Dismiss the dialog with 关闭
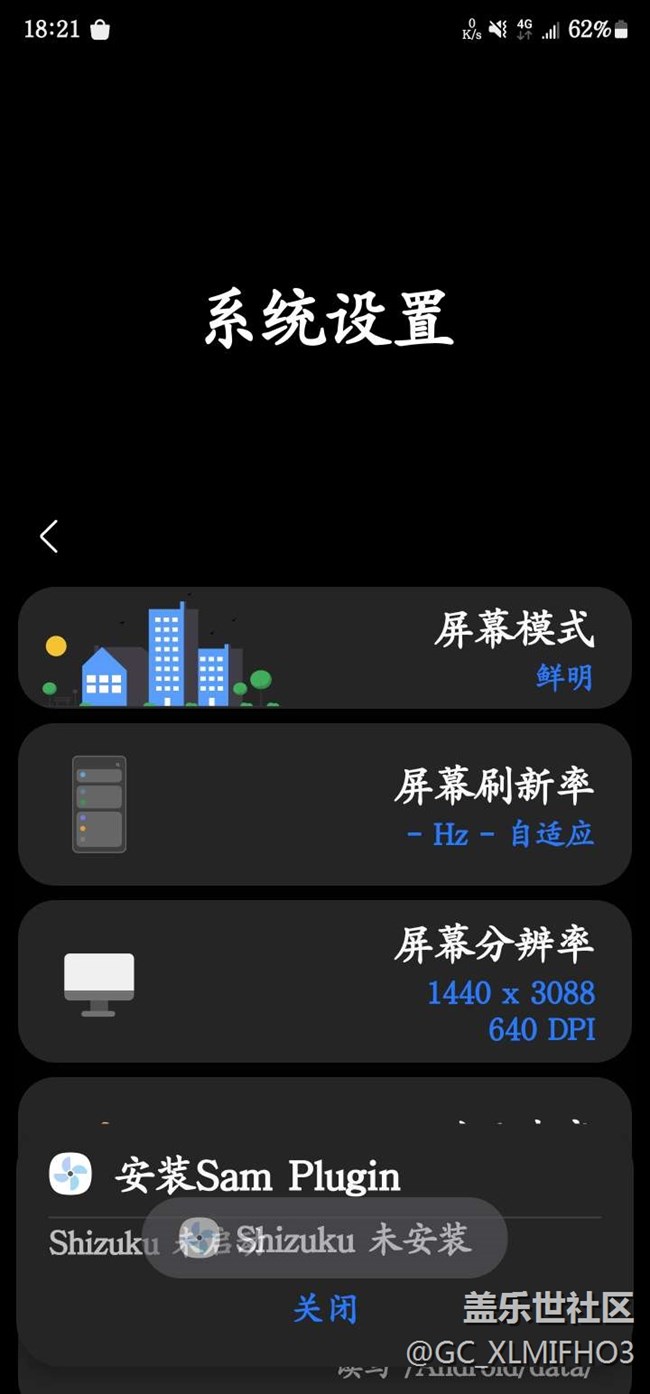The height and width of the screenshot is (1394, 650). coord(325,1308)
